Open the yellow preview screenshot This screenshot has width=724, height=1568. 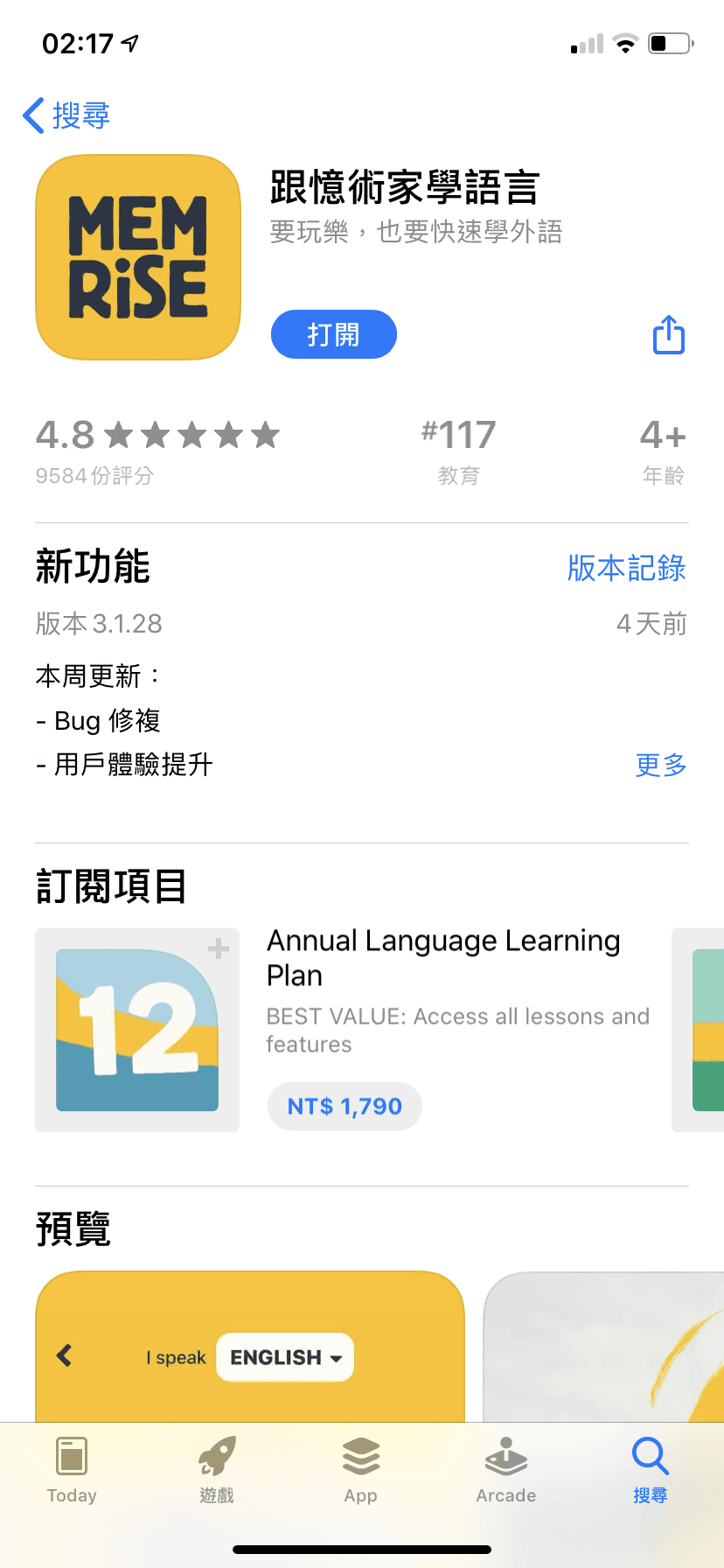coord(250,1347)
